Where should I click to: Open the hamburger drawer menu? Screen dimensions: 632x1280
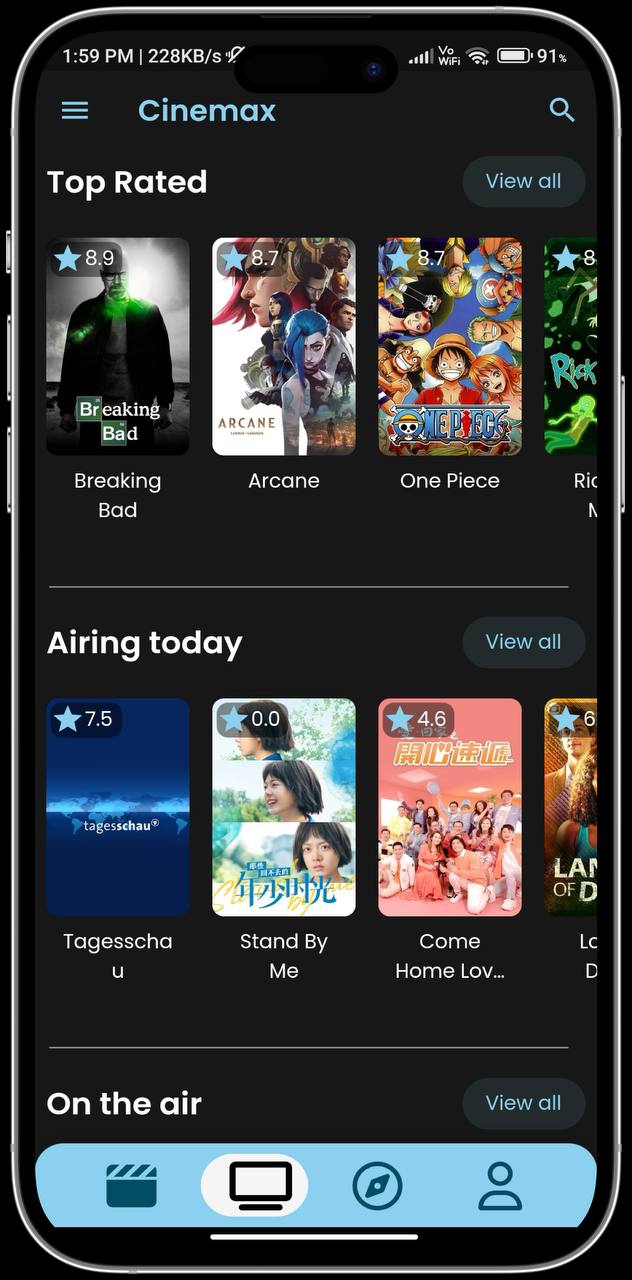pyautogui.click(x=75, y=110)
